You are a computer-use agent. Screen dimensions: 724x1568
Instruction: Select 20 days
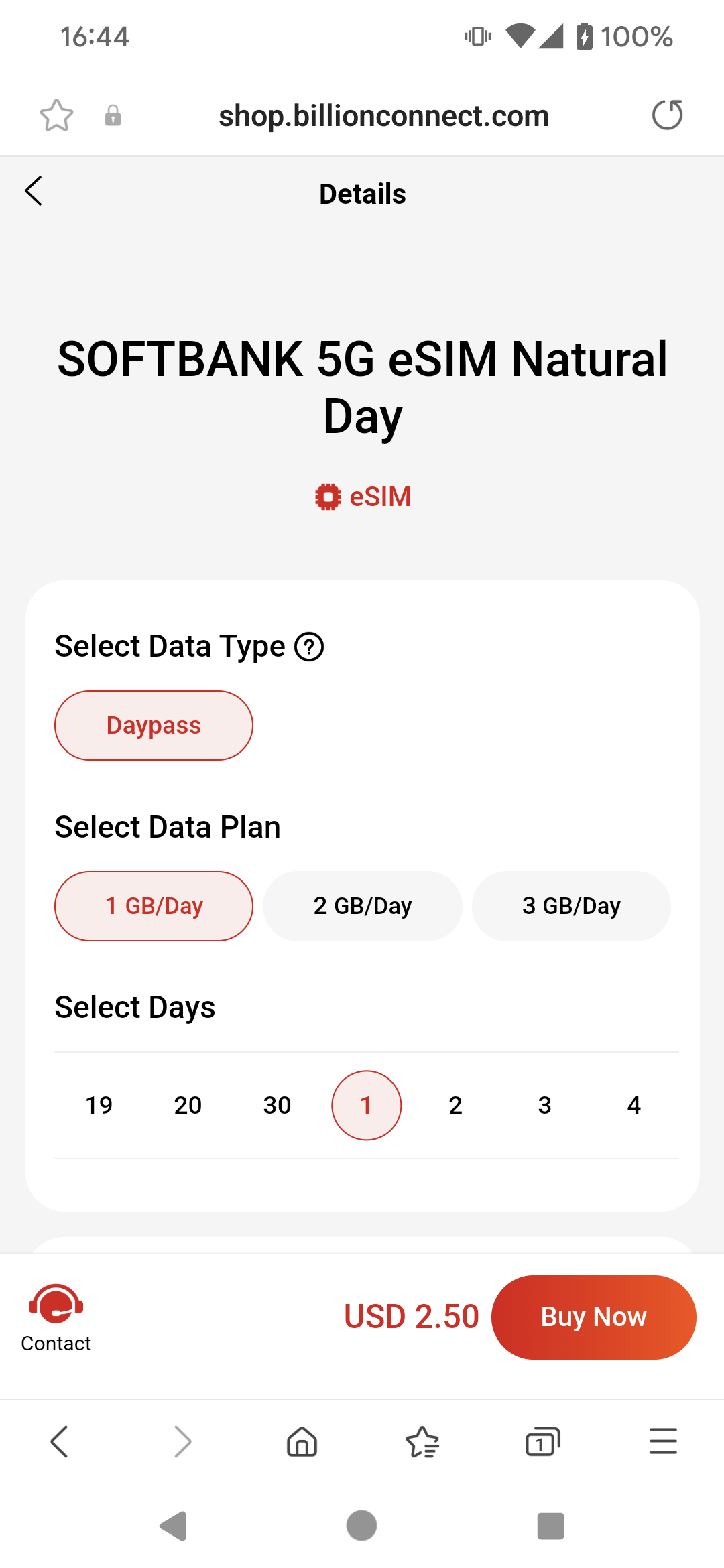(188, 1105)
